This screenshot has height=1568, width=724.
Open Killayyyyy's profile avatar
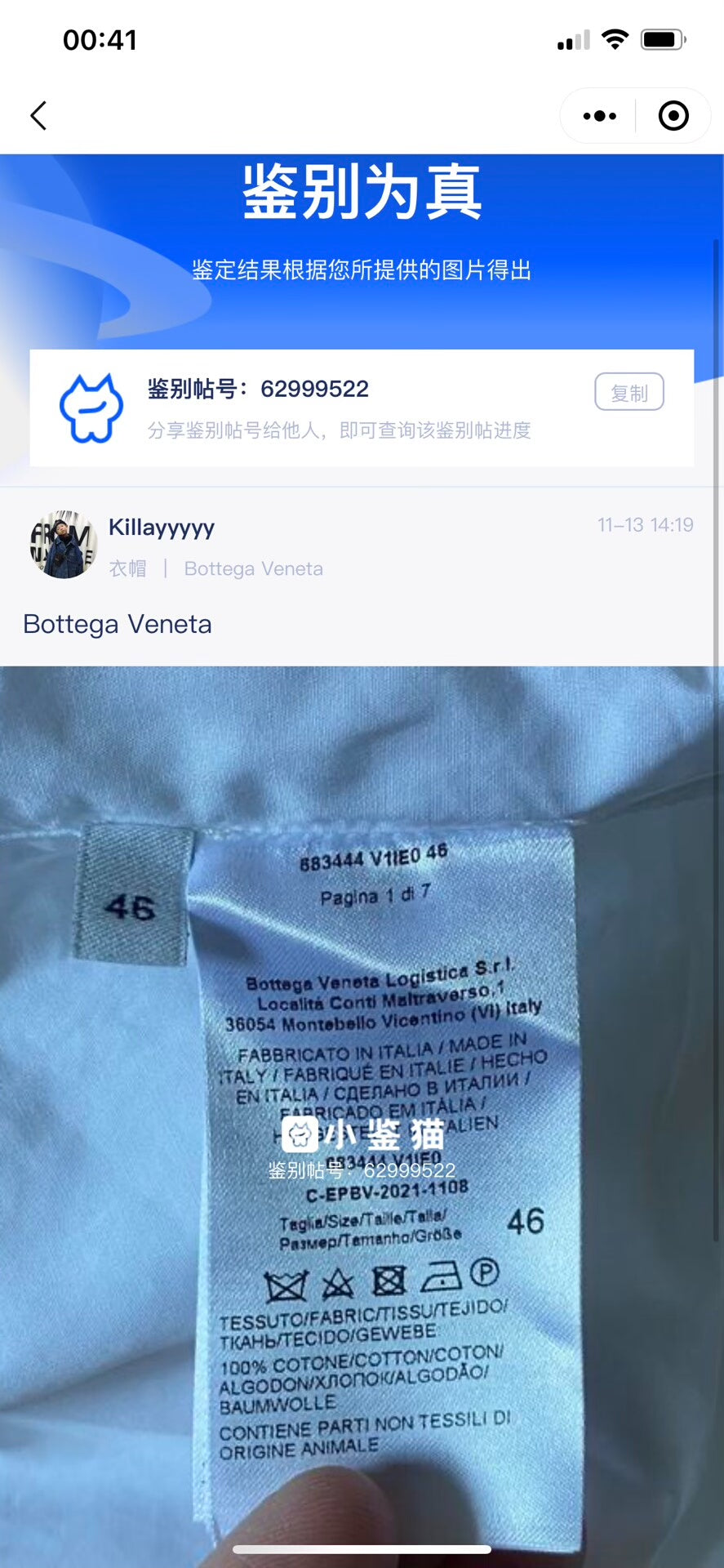pyautogui.click(x=64, y=545)
